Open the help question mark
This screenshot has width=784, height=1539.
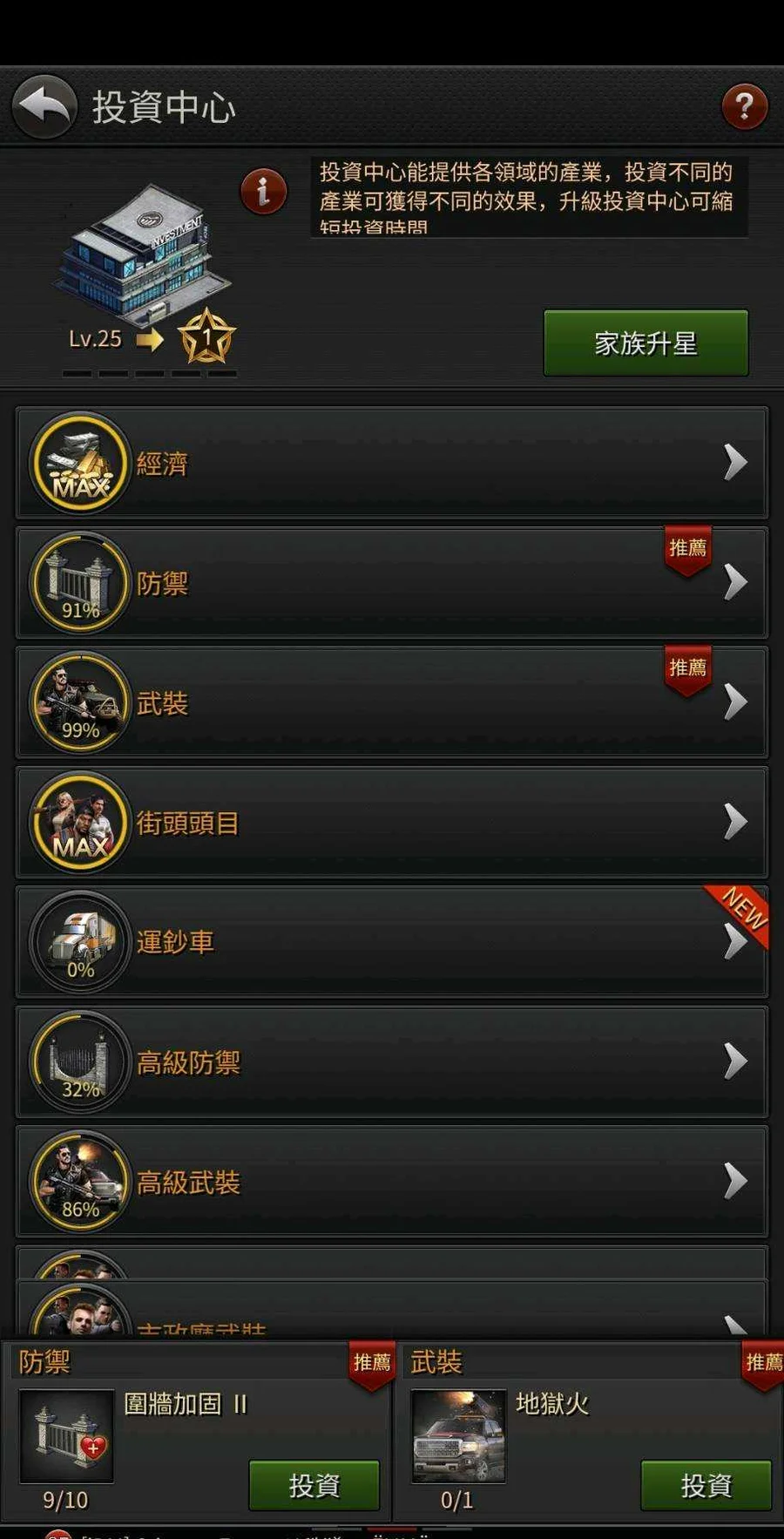pos(744,107)
